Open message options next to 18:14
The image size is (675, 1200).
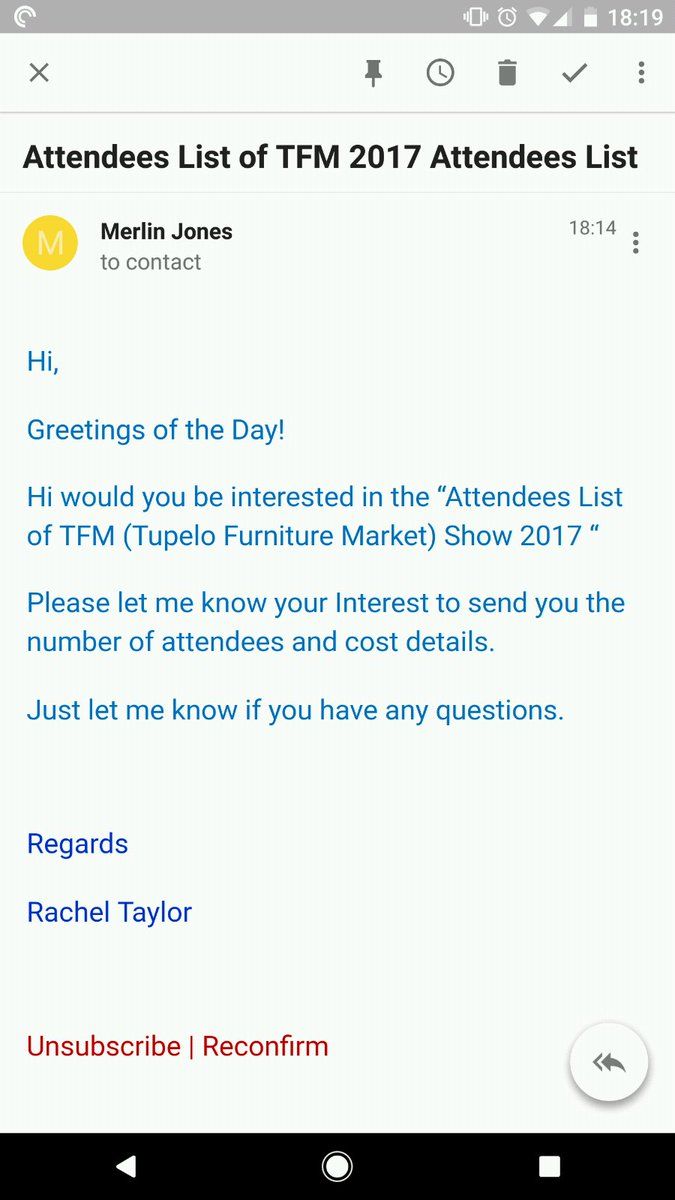pyautogui.click(x=636, y=243)
